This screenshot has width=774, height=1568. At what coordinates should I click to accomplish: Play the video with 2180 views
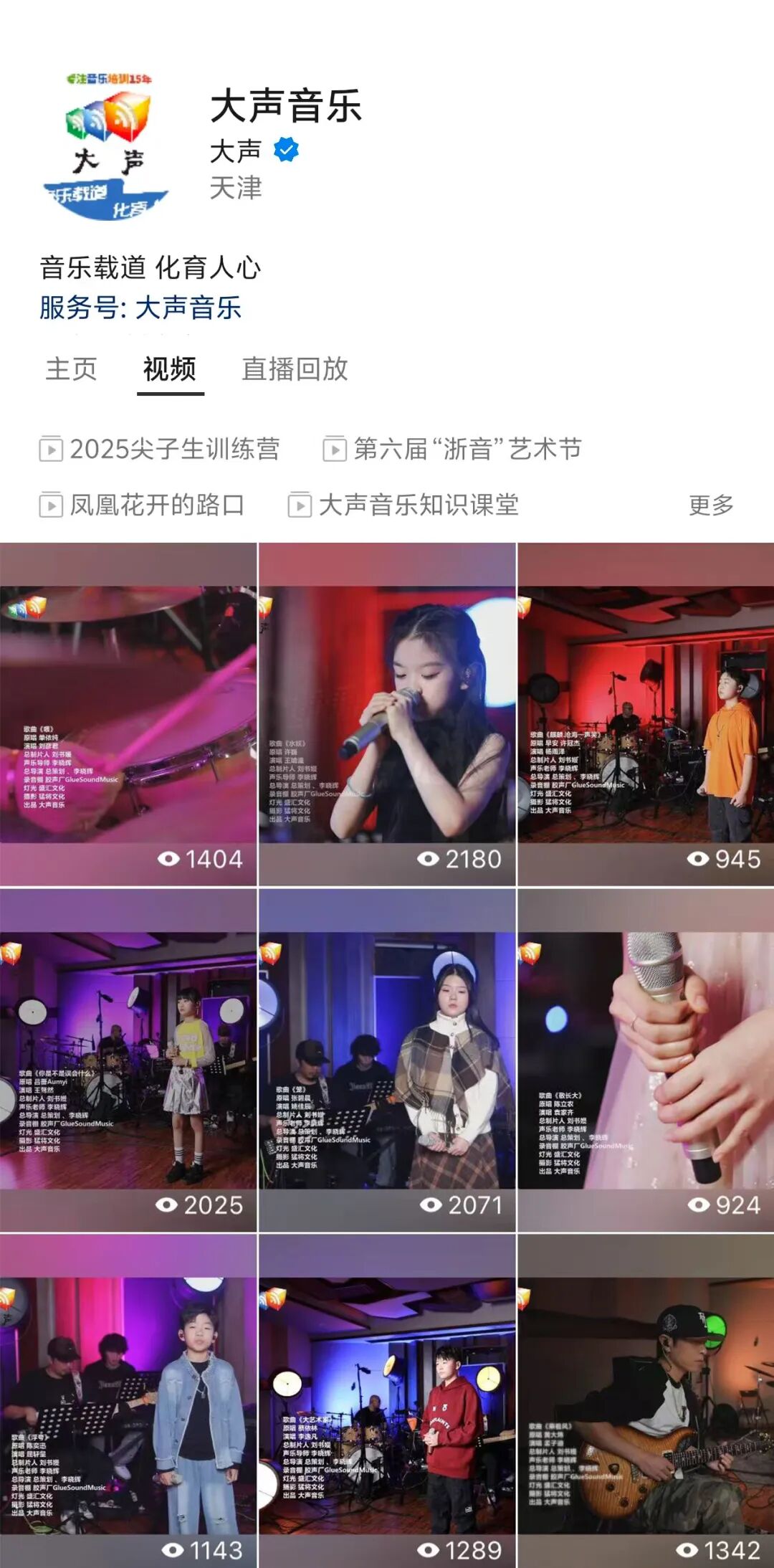coord(387,714)
